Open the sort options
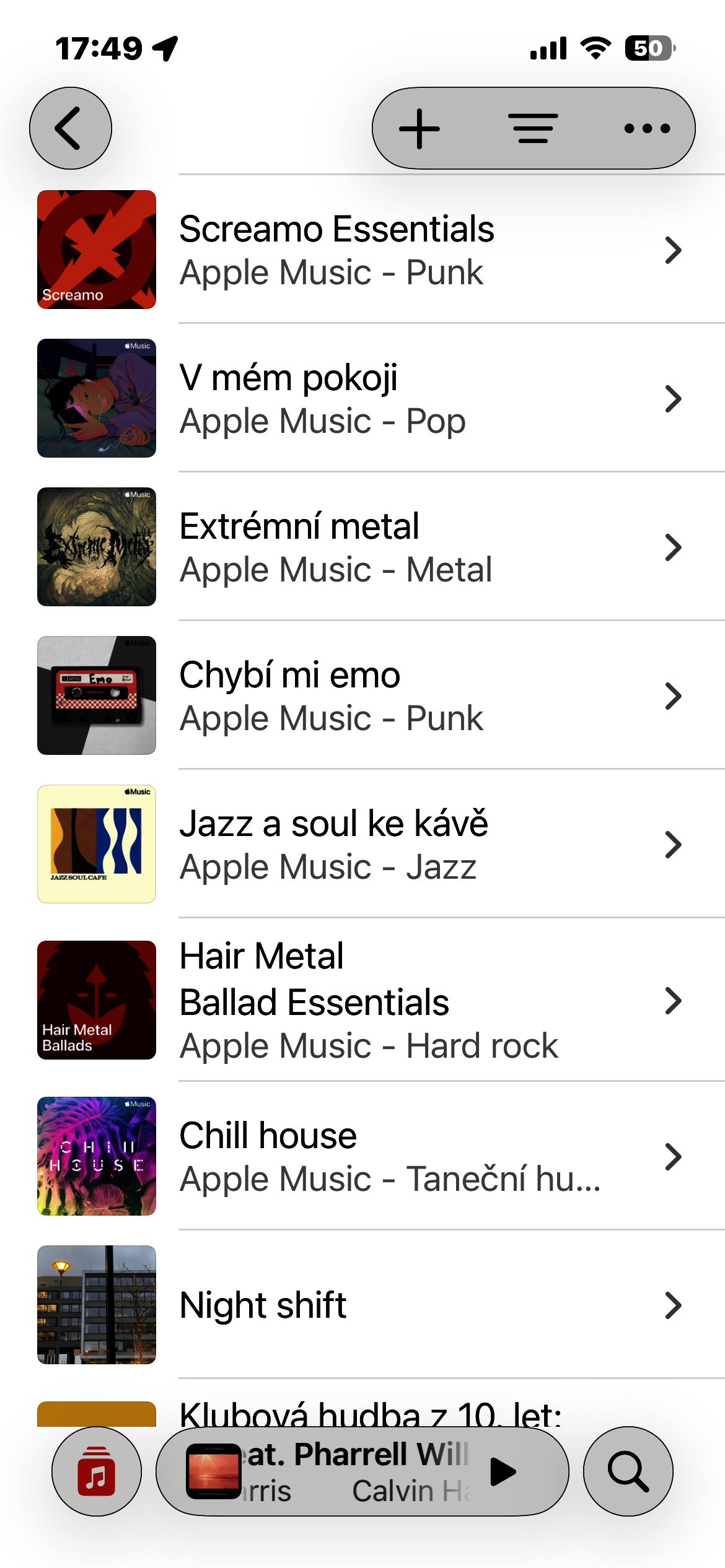This screenshot has height=1568, width=725. point(533,129)
